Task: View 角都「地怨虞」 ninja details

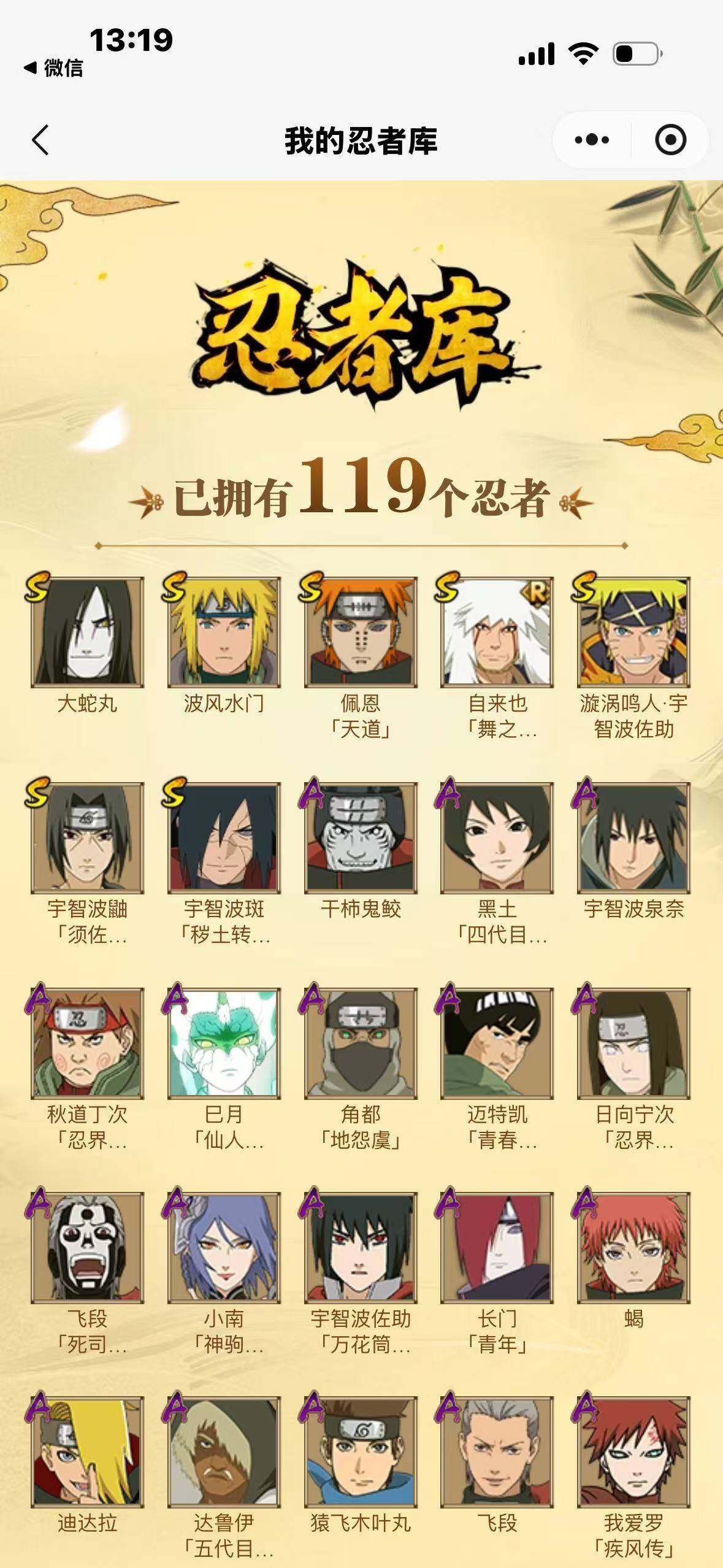Action: [361, 1043]
